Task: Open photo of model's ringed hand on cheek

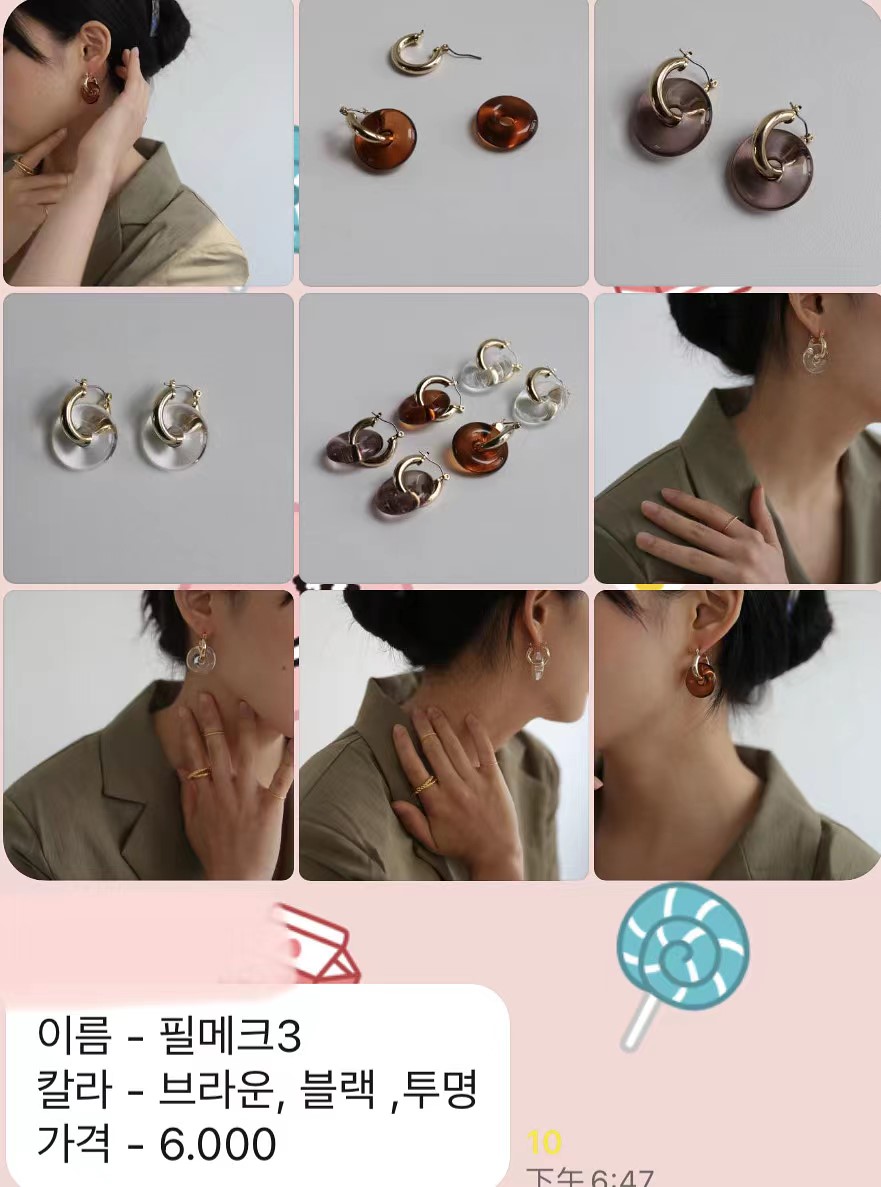Action: [x=148, y=734]
